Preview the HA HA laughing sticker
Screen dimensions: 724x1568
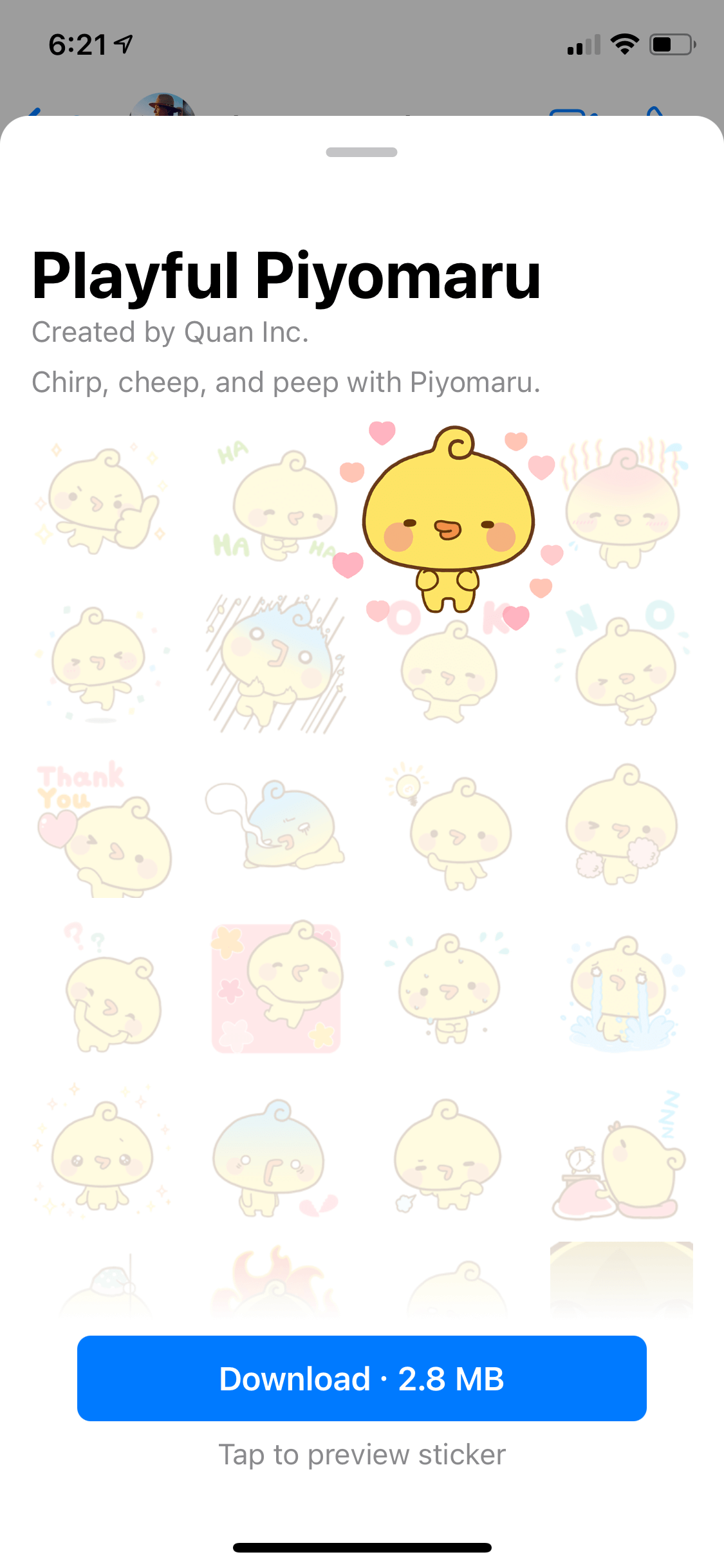tap(277, 505)
